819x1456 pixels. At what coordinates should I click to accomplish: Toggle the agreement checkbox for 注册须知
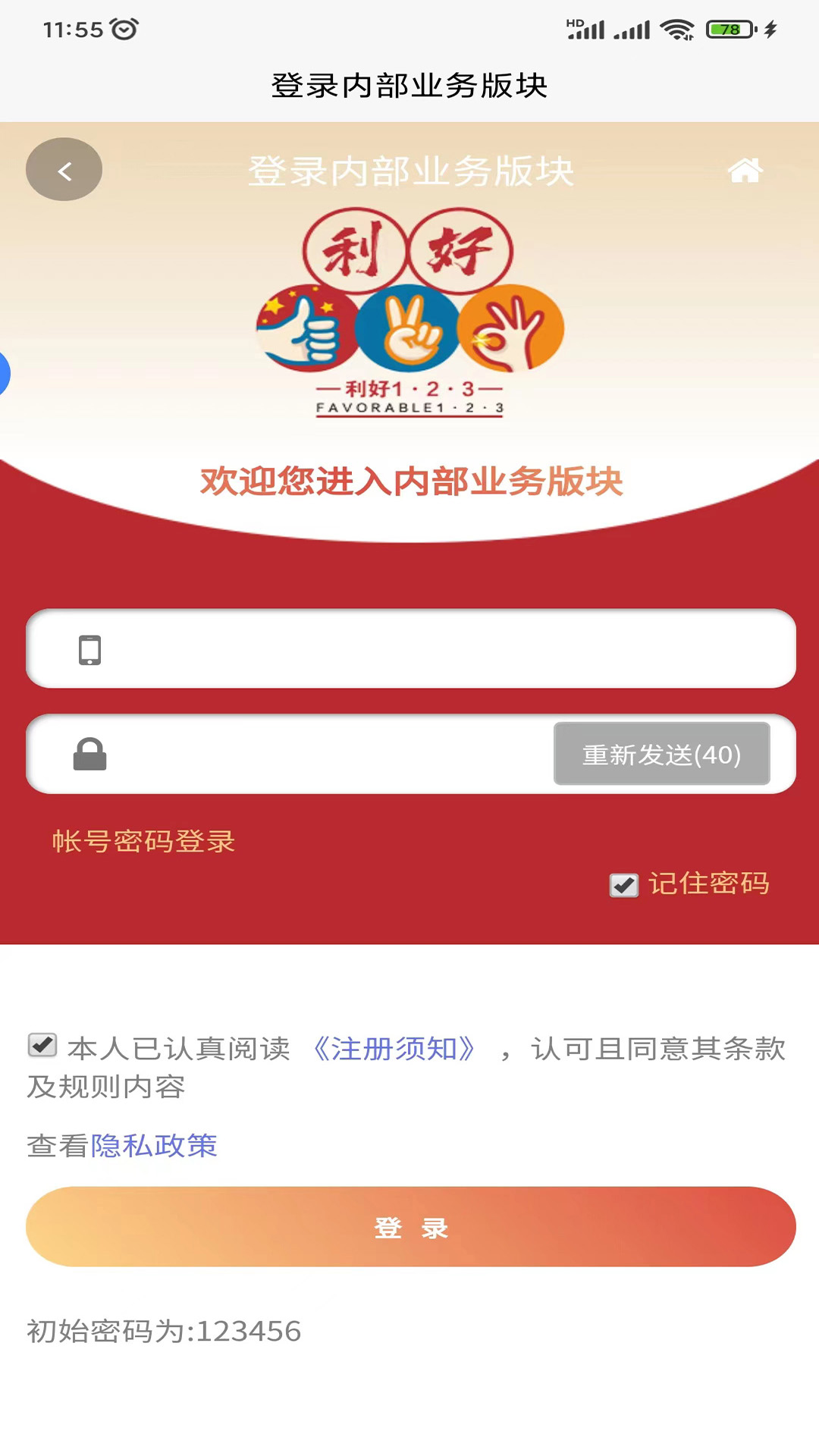coord(42,1045)
